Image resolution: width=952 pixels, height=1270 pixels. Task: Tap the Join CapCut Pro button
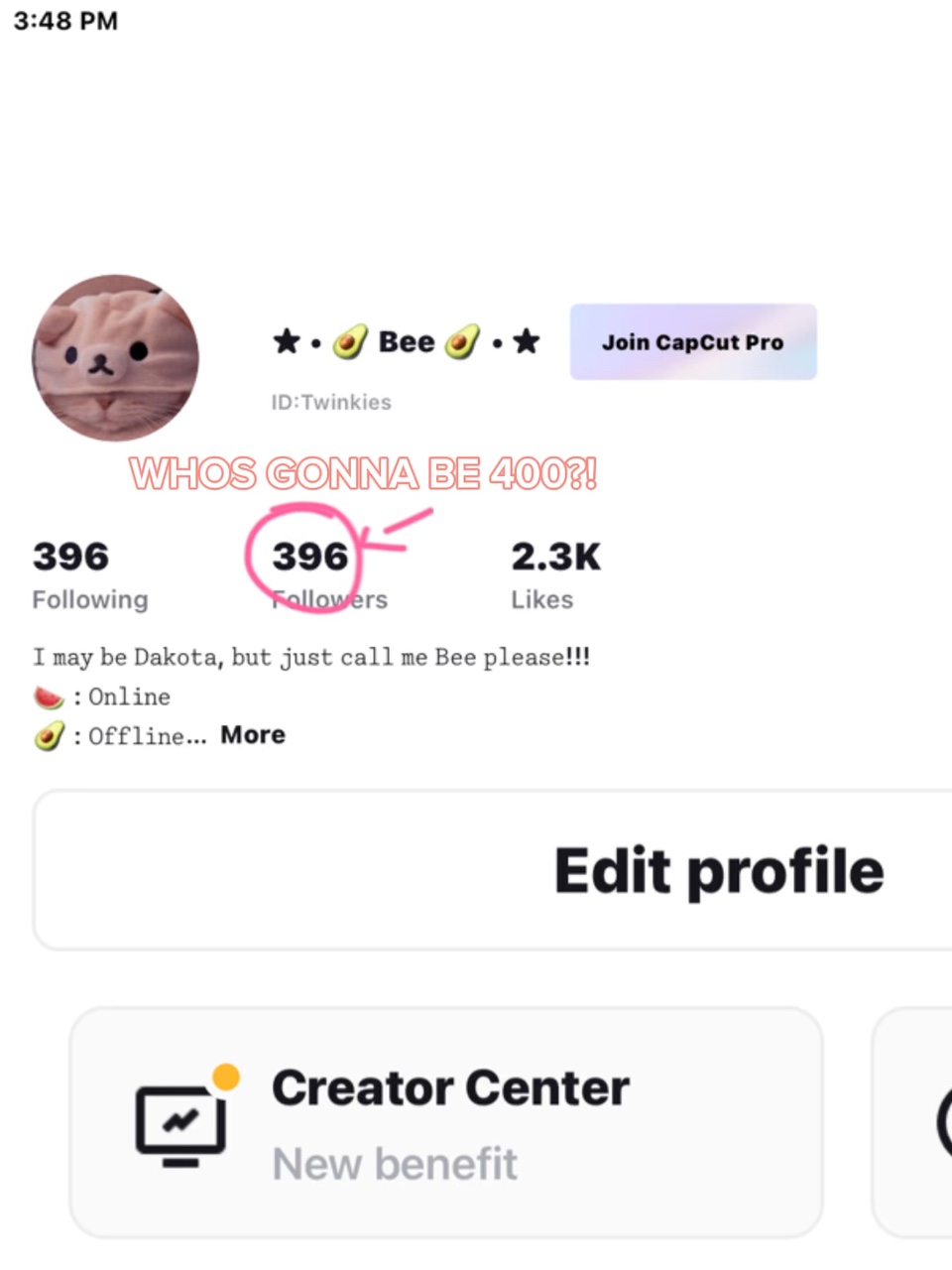693,341
